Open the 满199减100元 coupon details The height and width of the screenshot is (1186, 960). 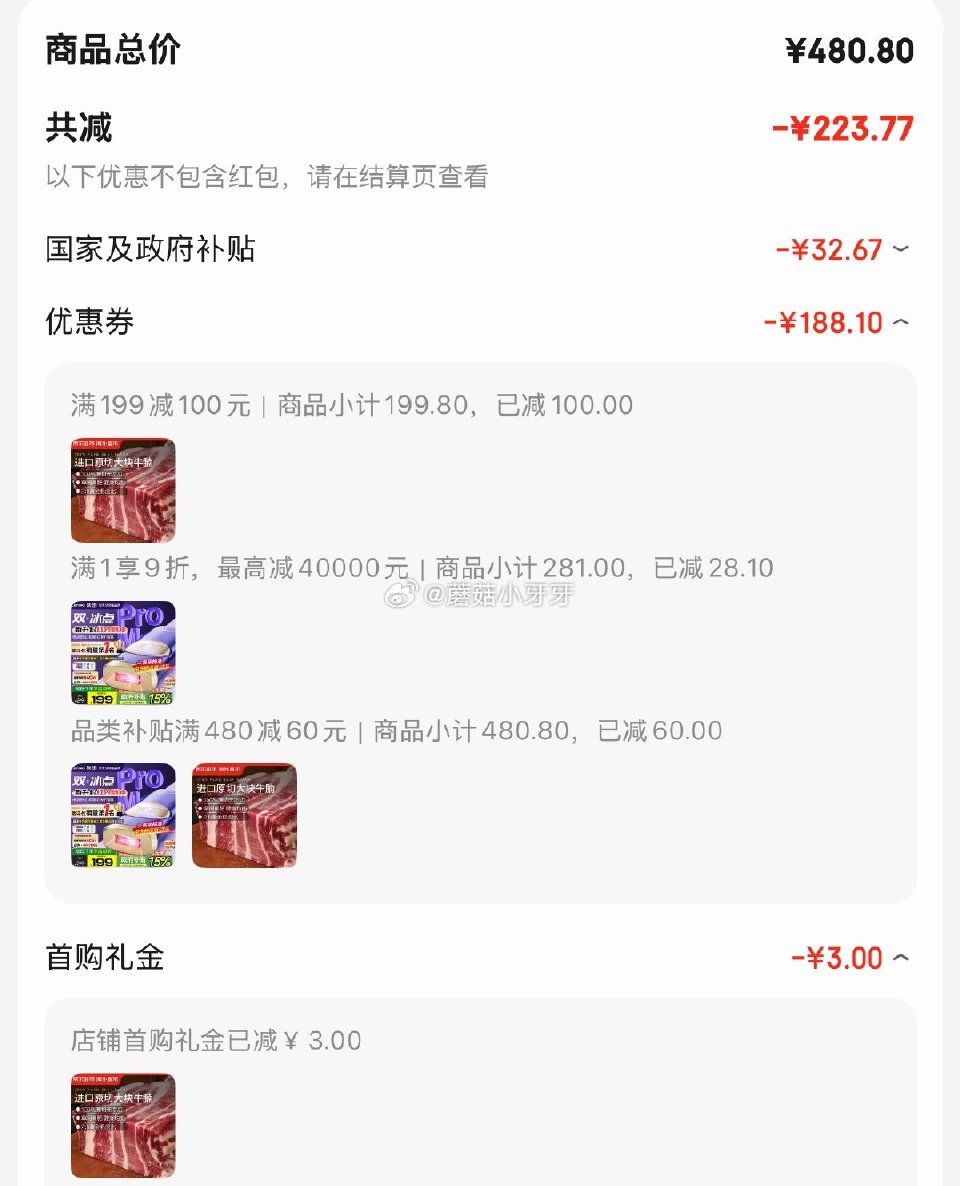coord(340,405)
